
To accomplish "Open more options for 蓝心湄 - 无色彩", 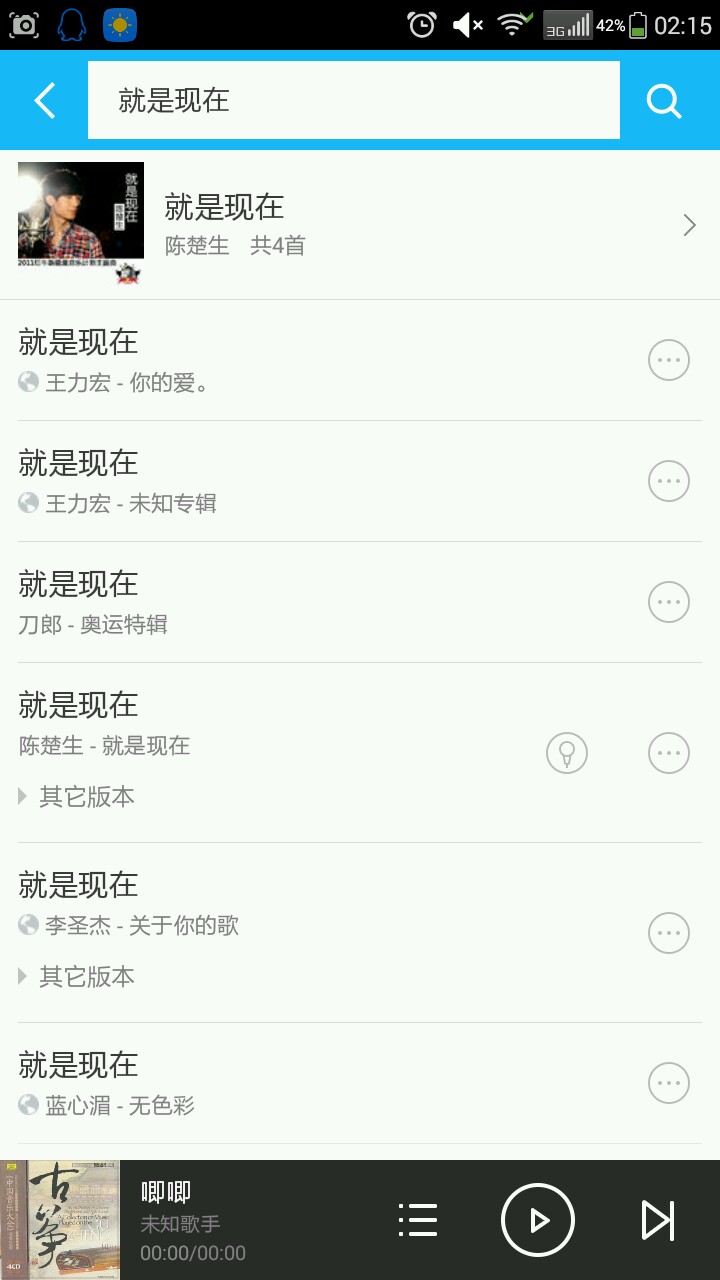I will pos(669,1083).
